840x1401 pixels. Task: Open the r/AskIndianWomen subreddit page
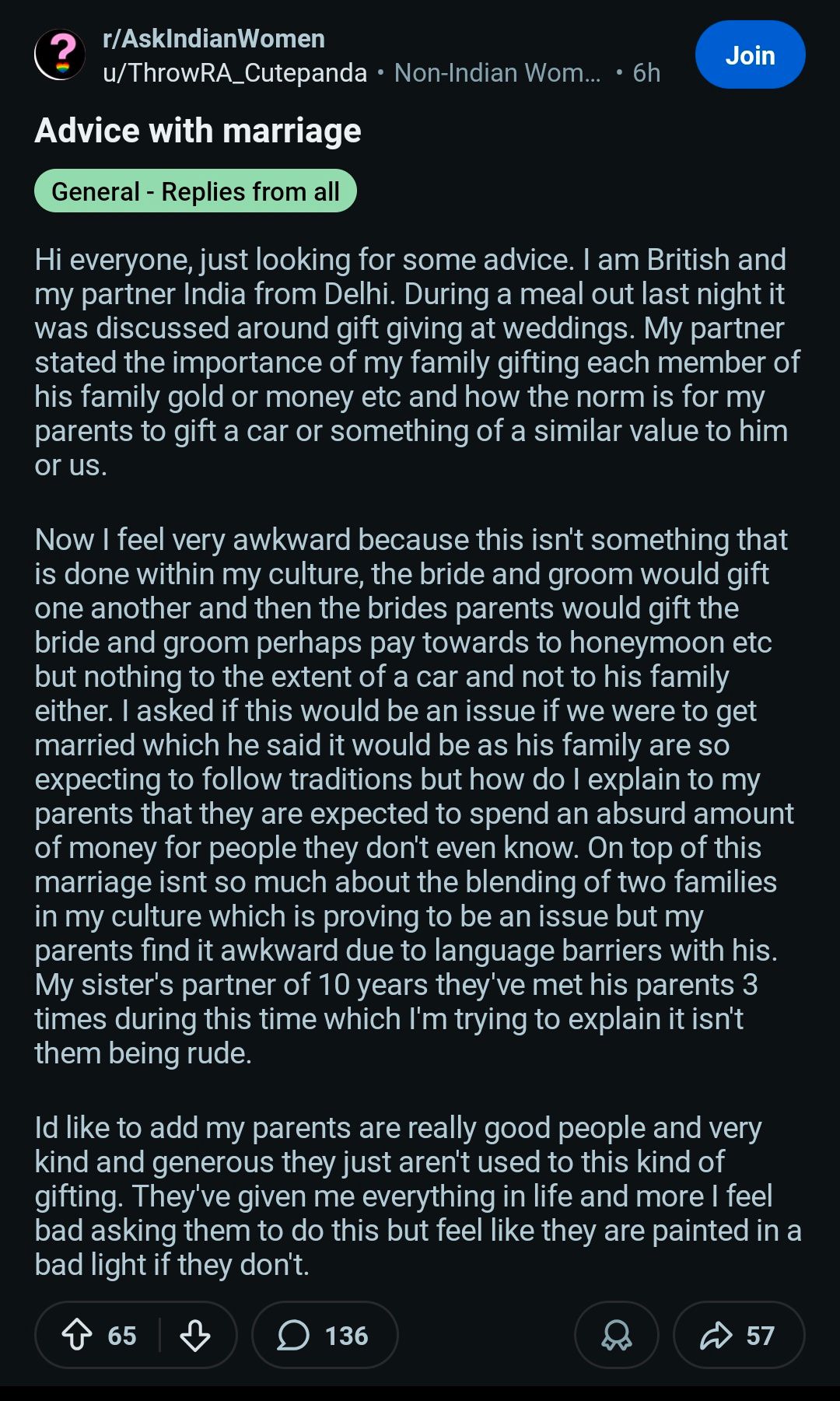coord(213,38)
